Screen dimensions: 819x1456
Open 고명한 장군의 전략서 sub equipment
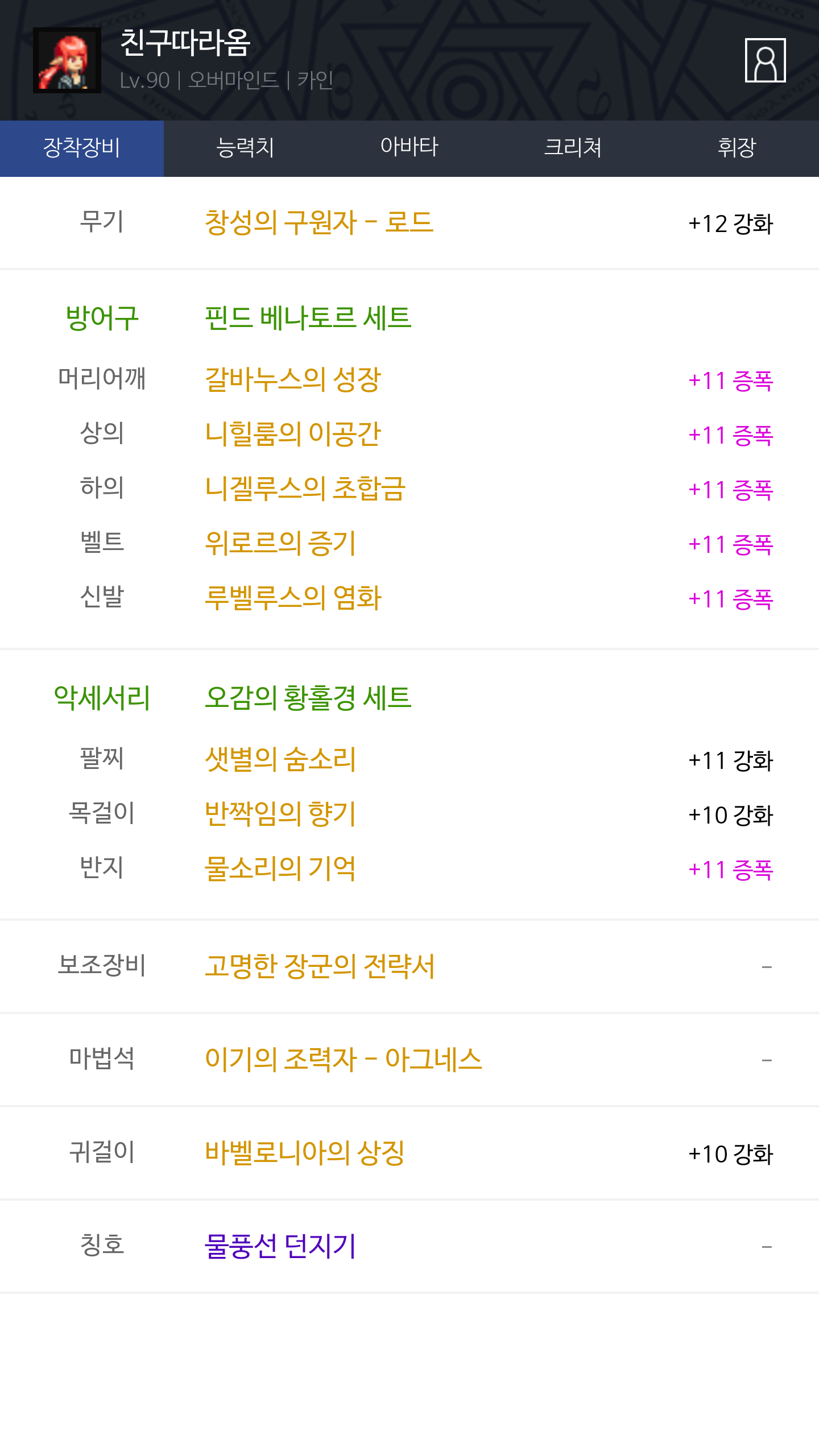point(320,966)
